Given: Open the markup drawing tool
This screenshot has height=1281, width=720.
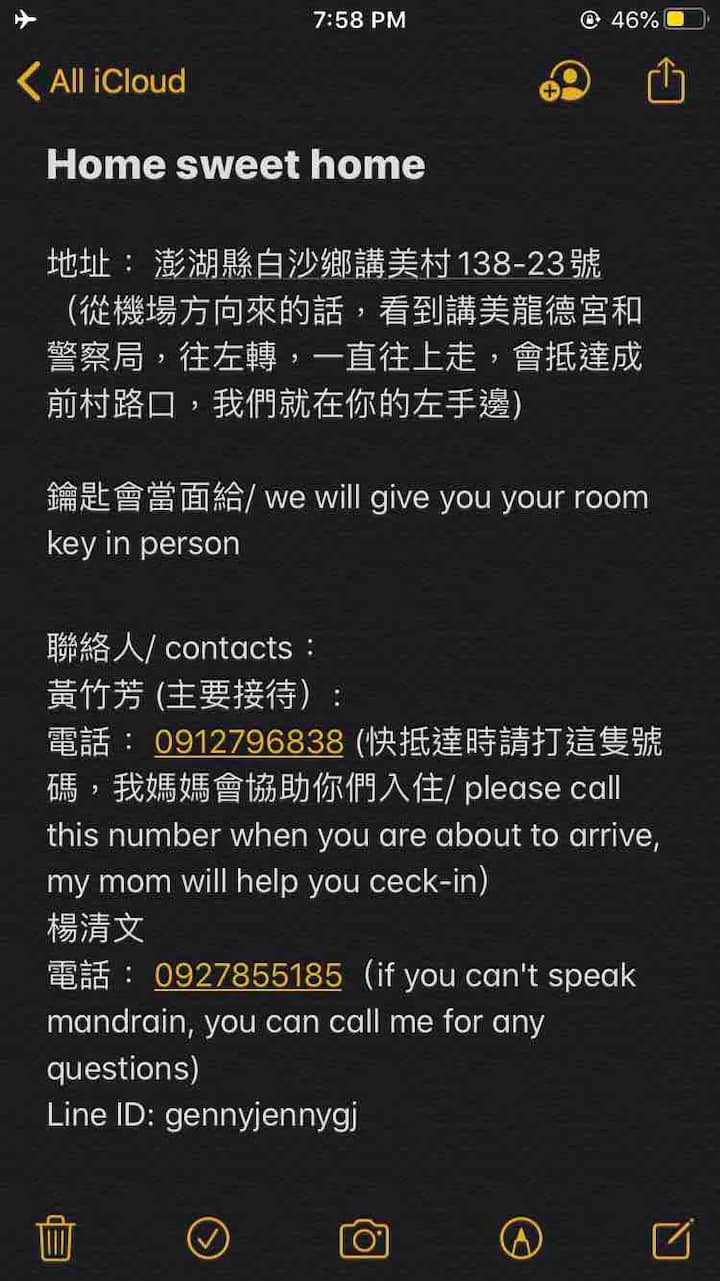Looking at the screenshot, I should click(521, 1239).
